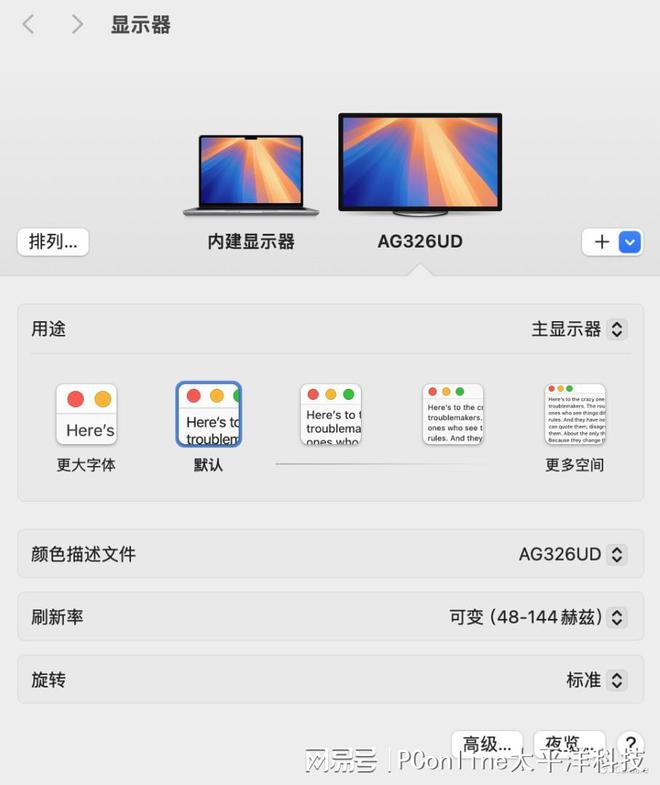660x785 pixels.
Task: Select the AG326UD external display
Action: (420, 165)
